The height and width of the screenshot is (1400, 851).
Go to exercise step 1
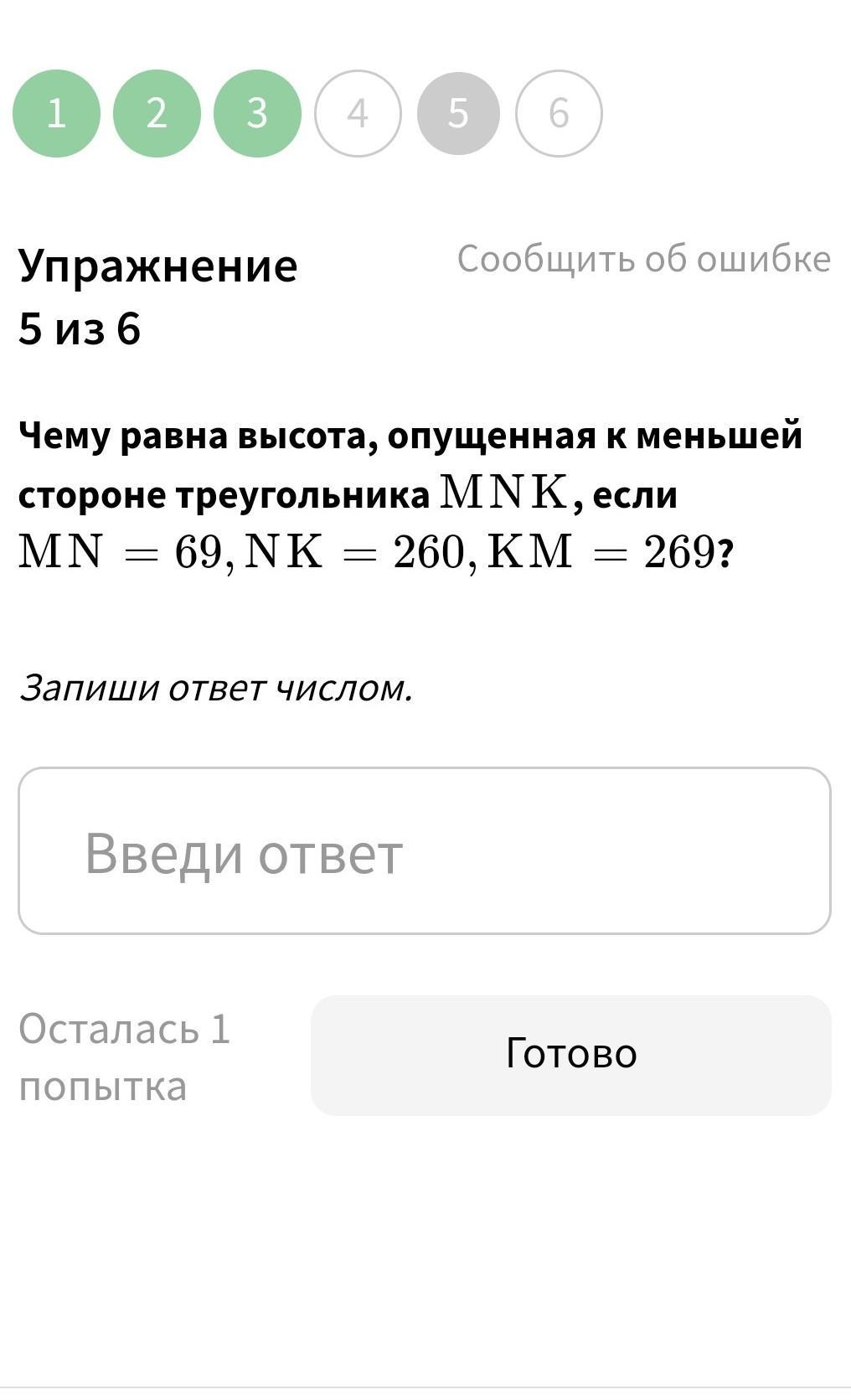tap(56, 113)
